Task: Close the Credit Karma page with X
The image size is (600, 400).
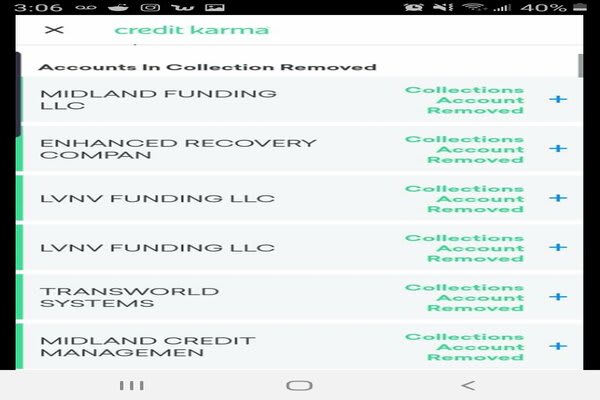Action: click(55, 29)
